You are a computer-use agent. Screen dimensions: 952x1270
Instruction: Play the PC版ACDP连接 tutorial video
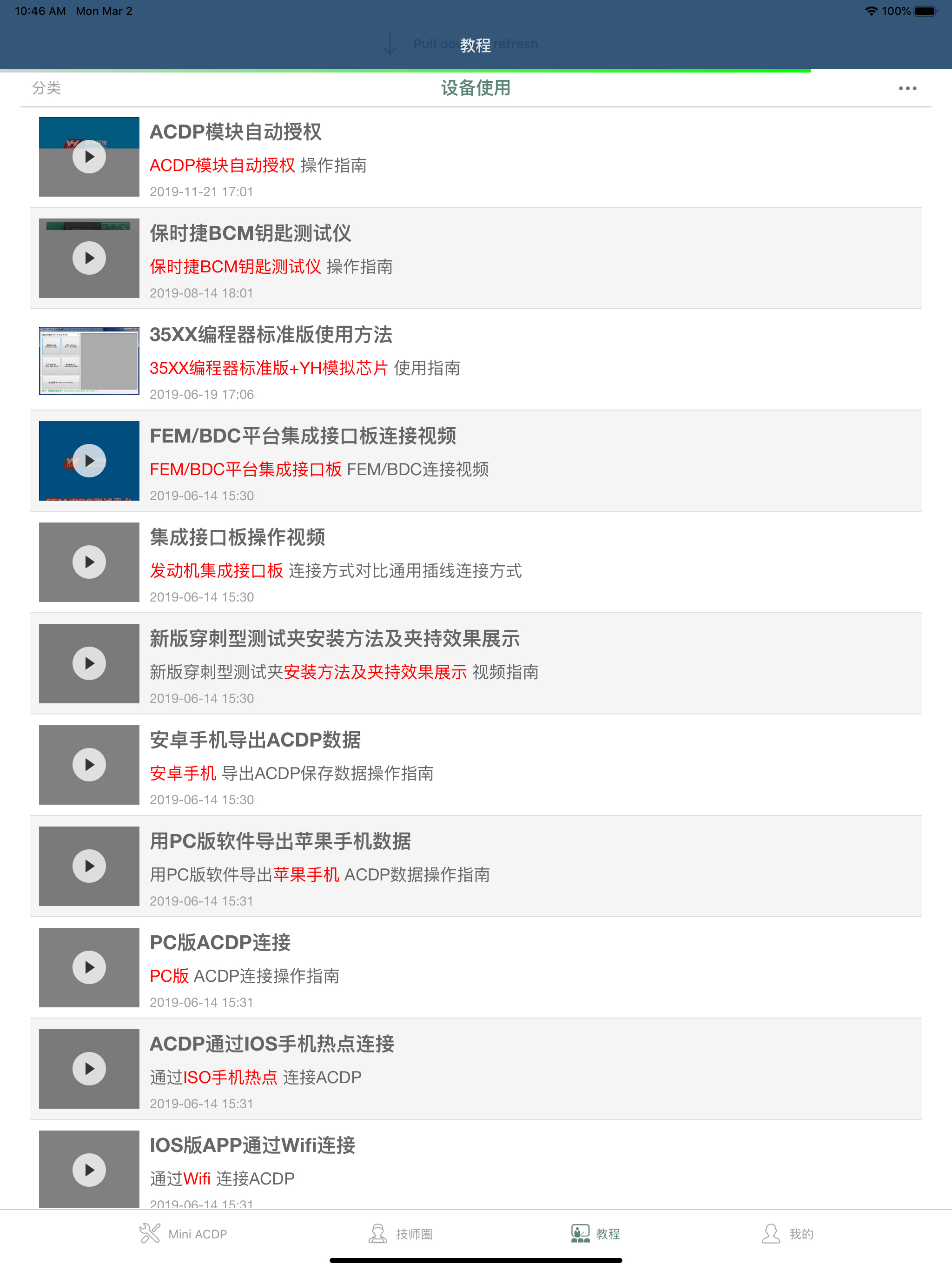[88, 967]
